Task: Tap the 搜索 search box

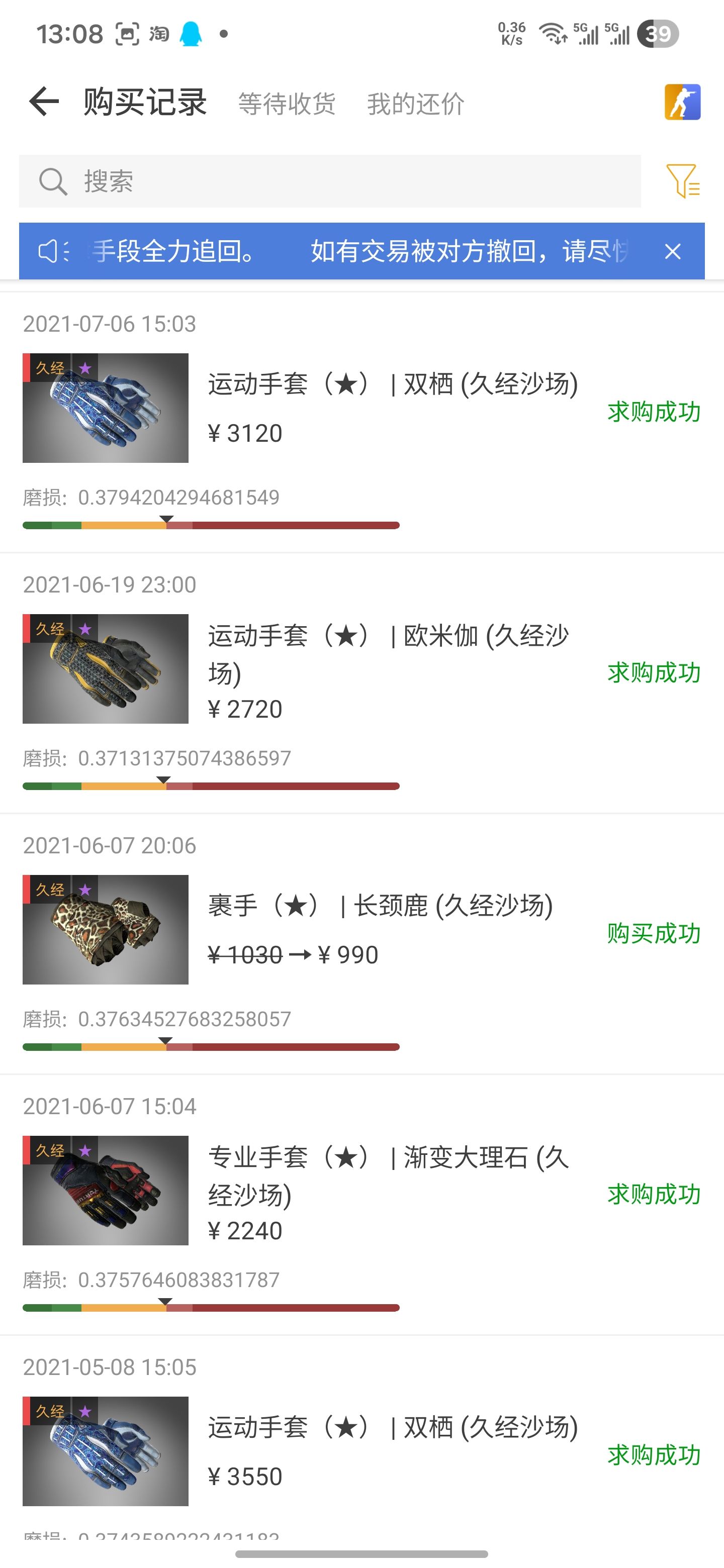Action: (x=329, y=181)
